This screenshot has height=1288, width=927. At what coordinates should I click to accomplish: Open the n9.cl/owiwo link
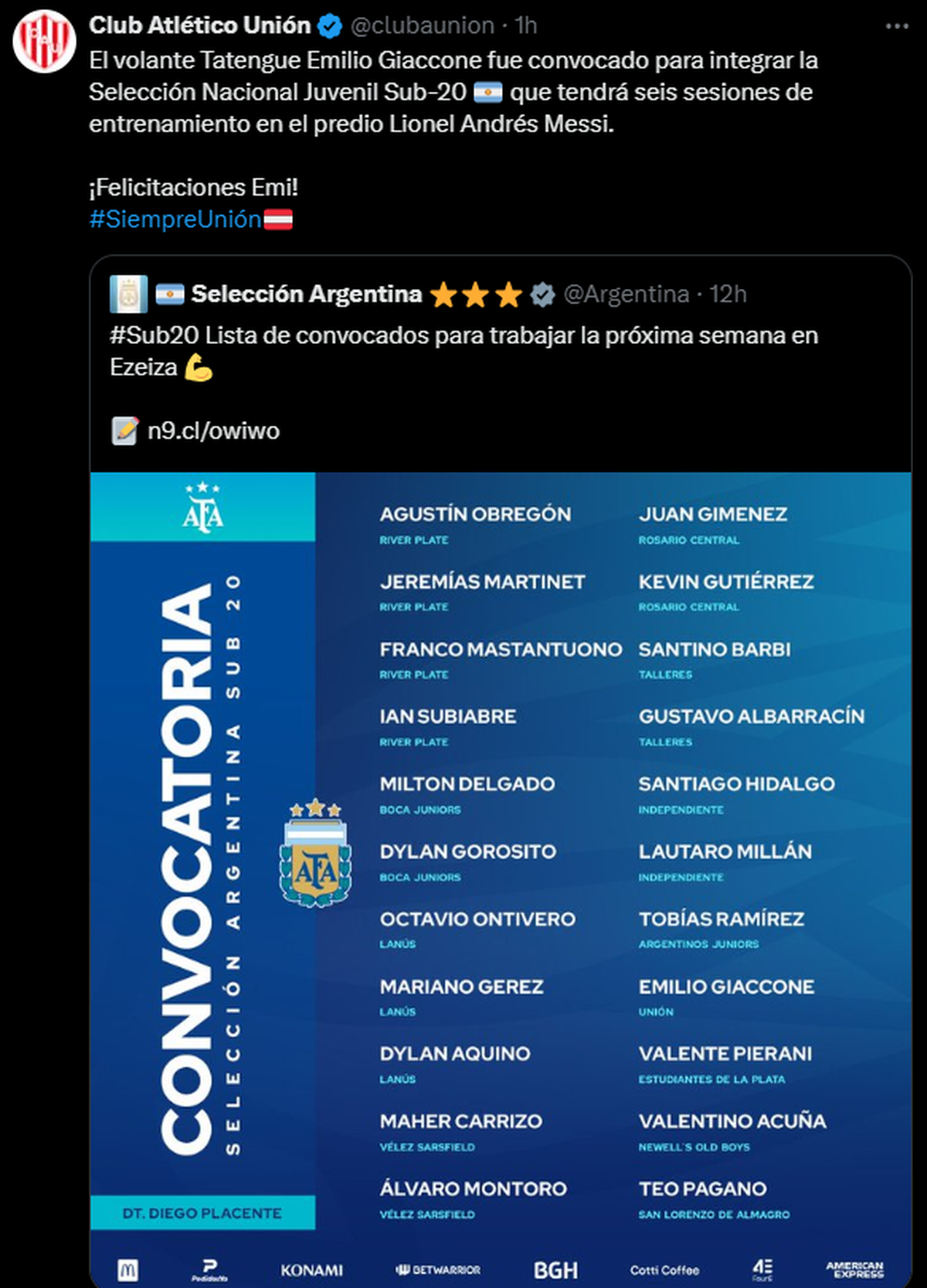[x=213, y=430]
